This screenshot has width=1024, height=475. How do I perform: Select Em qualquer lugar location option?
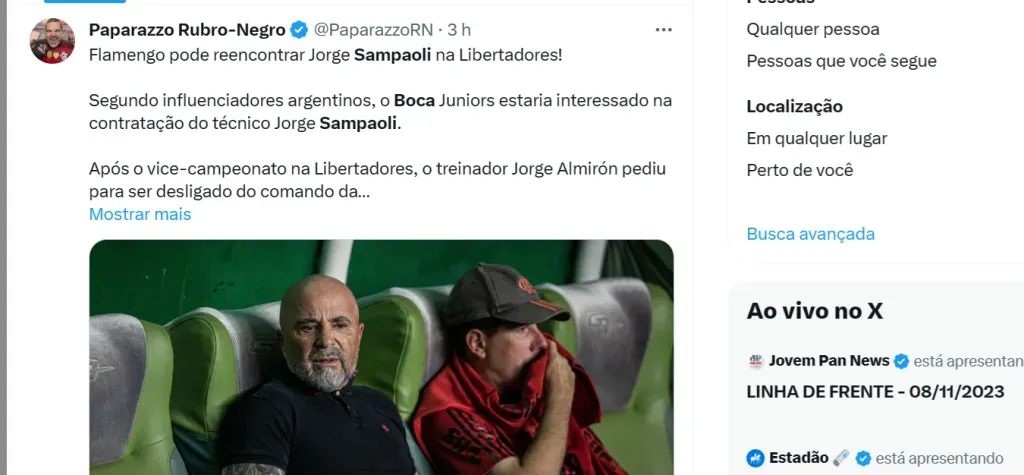(x=816, y=138)
